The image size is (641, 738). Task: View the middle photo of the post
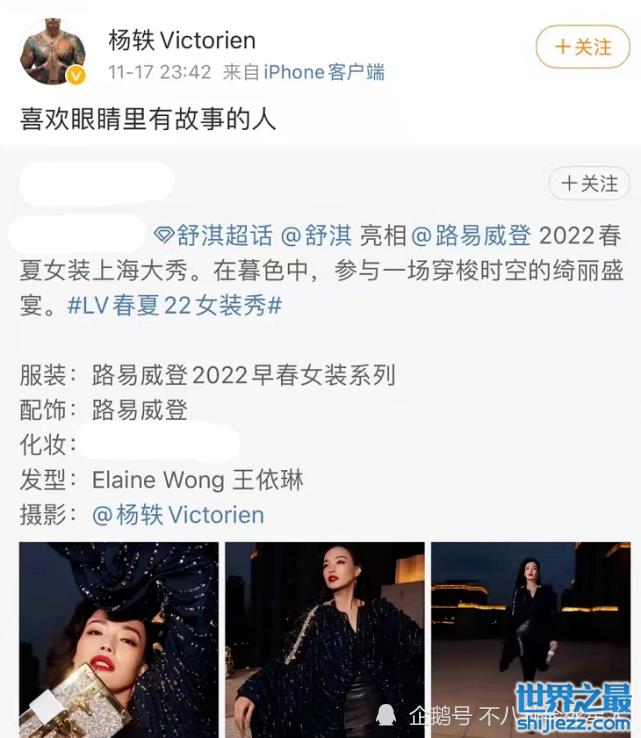324,639
